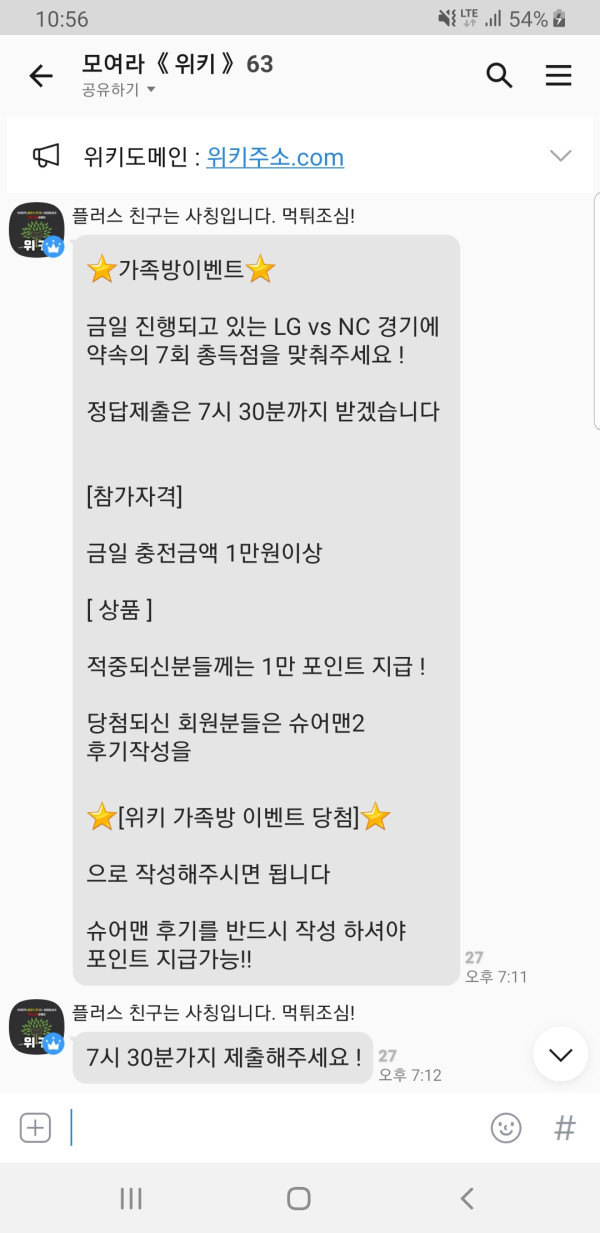Viewport: 600px width, 1233px height.
Task: Open the emoticon picker
Action: point(506,1128)
